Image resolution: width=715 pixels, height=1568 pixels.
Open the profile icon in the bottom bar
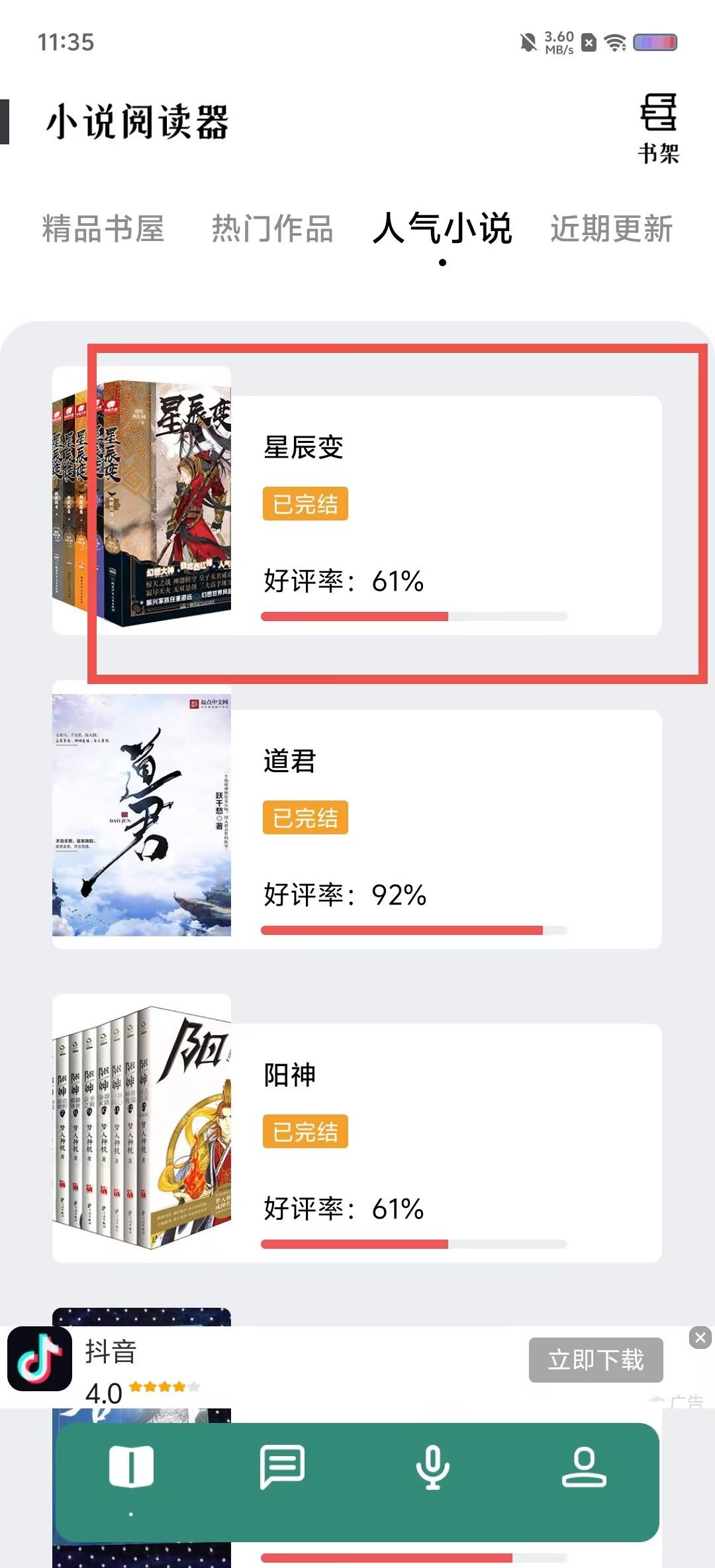(584, 1468)
